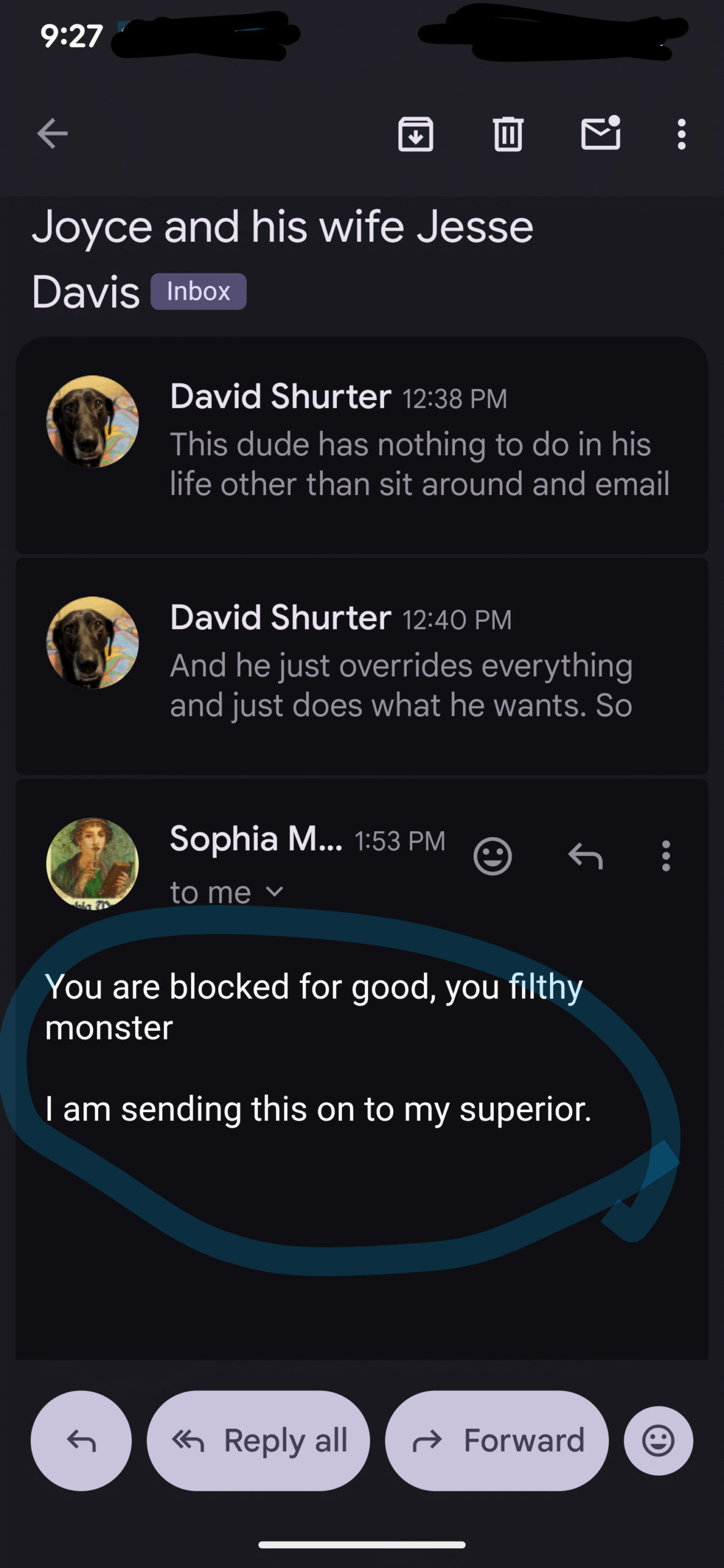Tap the Inbox label chip
This screenshot has width=724, height=1568.
(x=198, y=292)
